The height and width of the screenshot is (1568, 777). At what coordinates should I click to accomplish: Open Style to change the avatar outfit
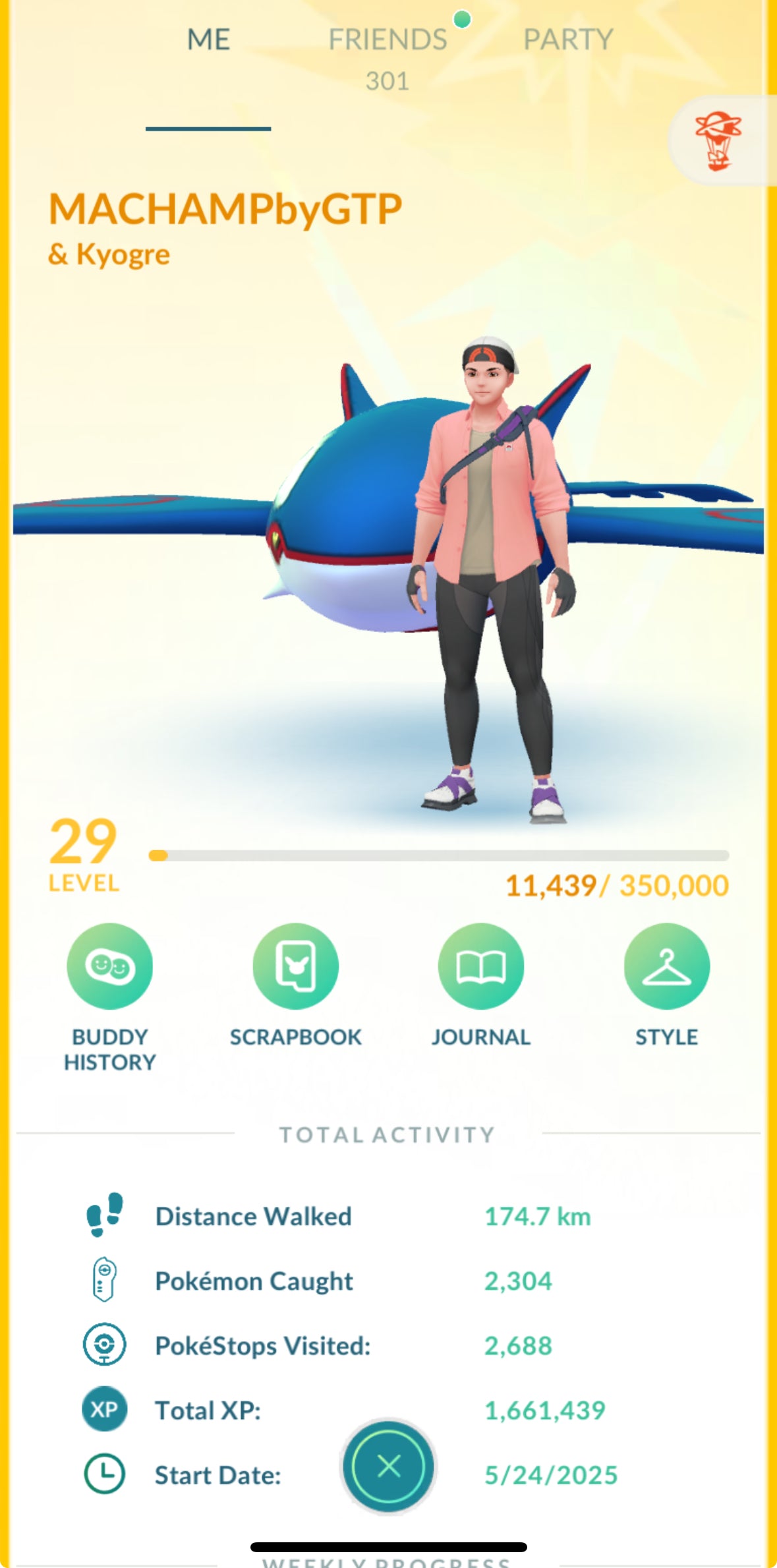click(x=666, y=967)
